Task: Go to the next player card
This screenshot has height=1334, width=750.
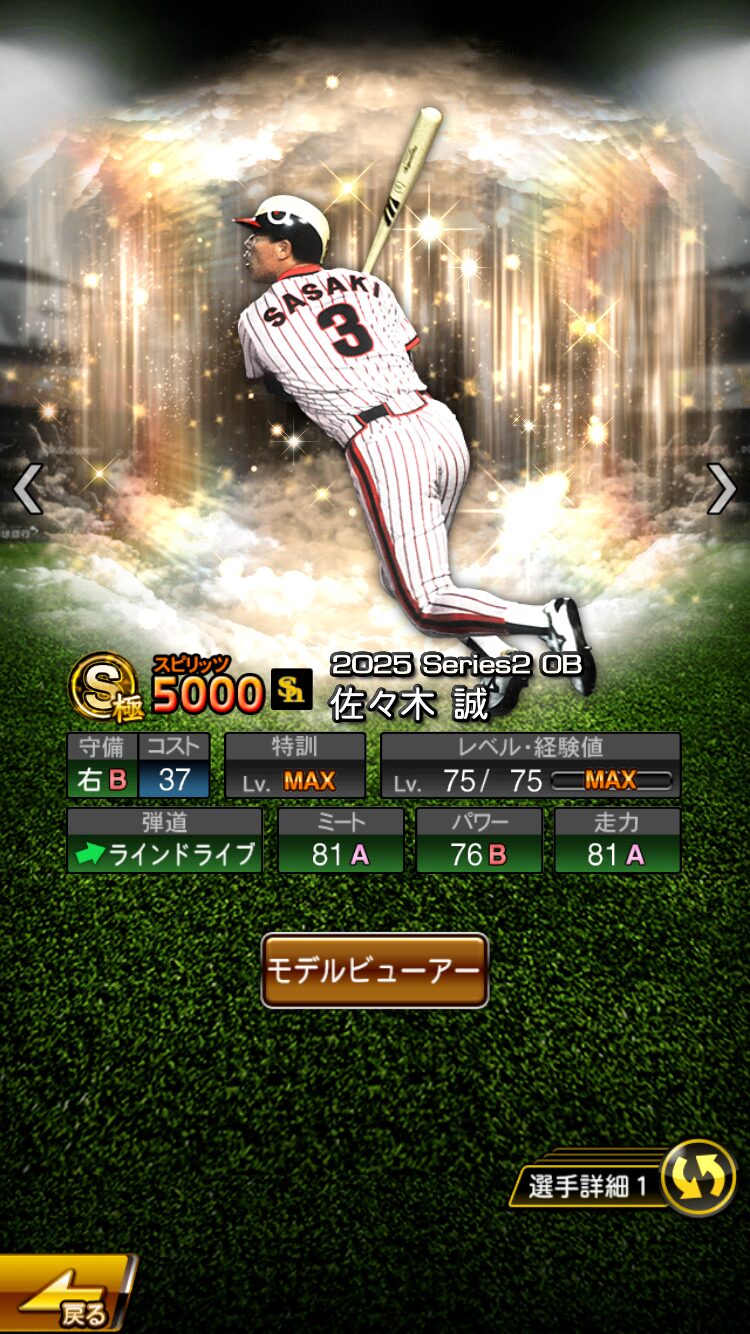Action: tap(722, 489)
